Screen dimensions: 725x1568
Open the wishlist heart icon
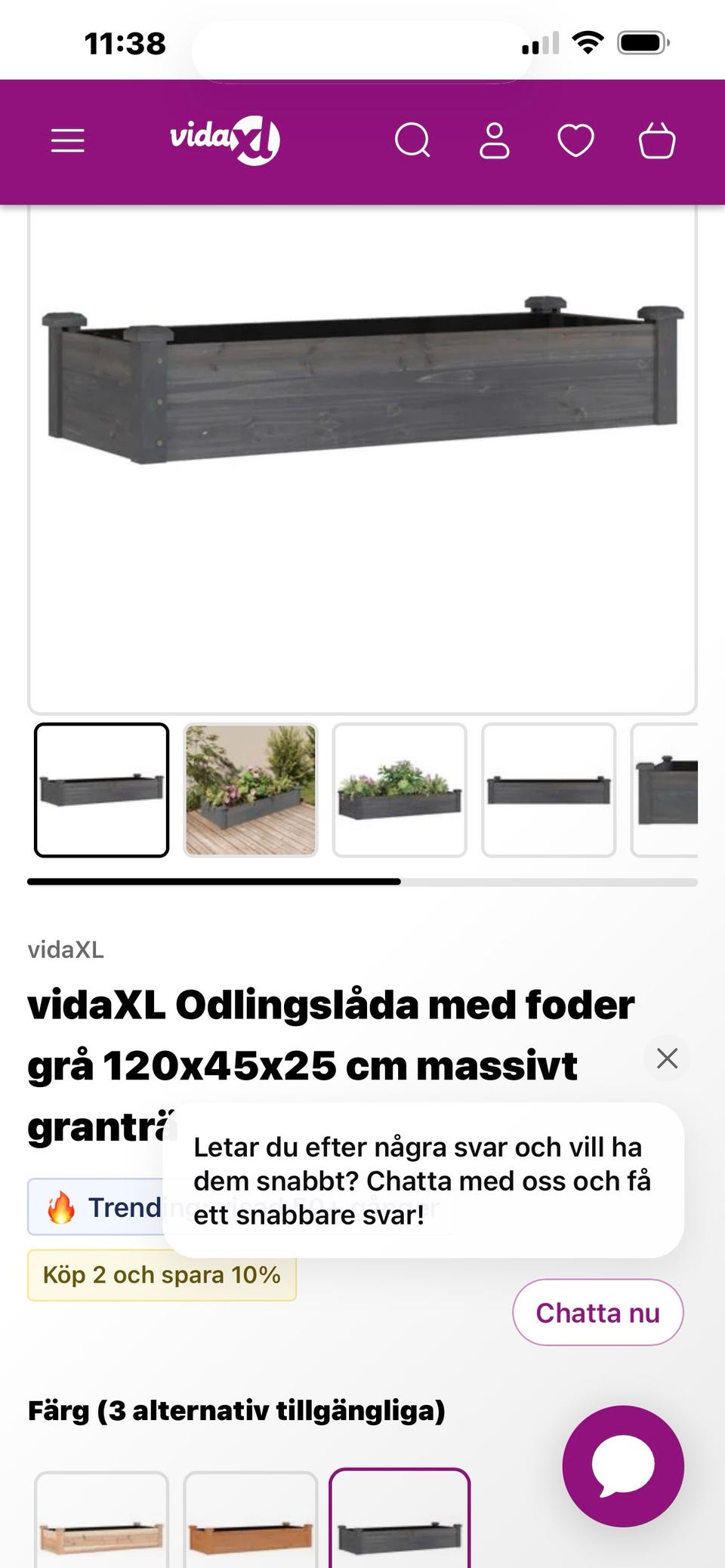point(575,140)
